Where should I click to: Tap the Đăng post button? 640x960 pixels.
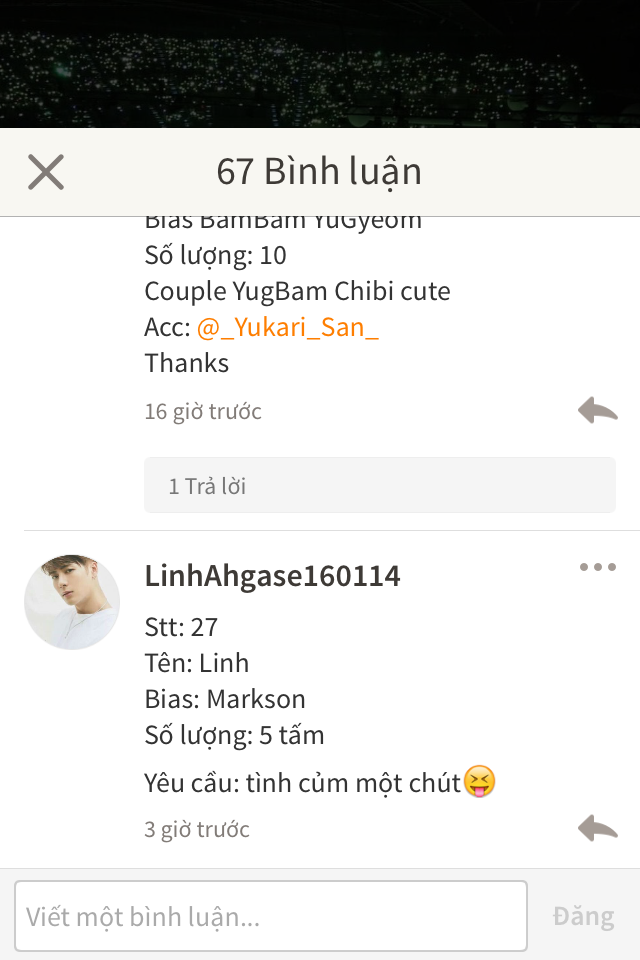(x=583, y=916)
